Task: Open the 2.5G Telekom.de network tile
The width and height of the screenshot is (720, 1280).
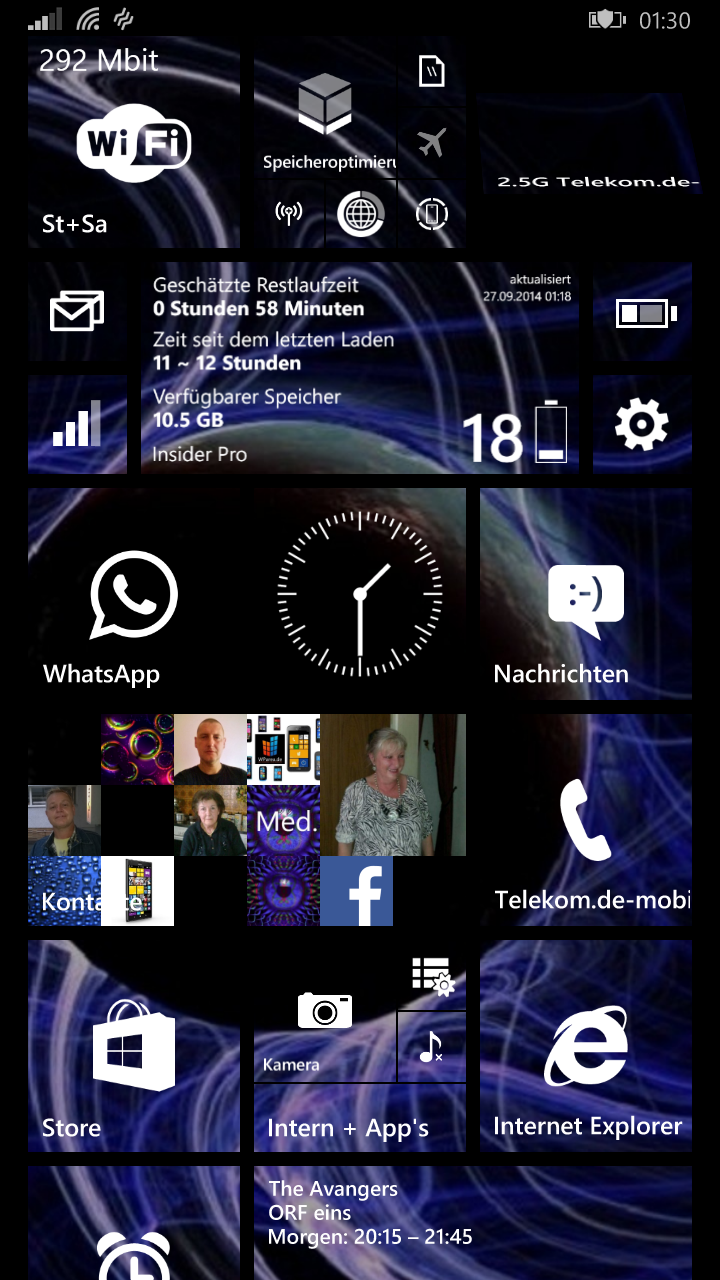Action: (x=586, y=142)
